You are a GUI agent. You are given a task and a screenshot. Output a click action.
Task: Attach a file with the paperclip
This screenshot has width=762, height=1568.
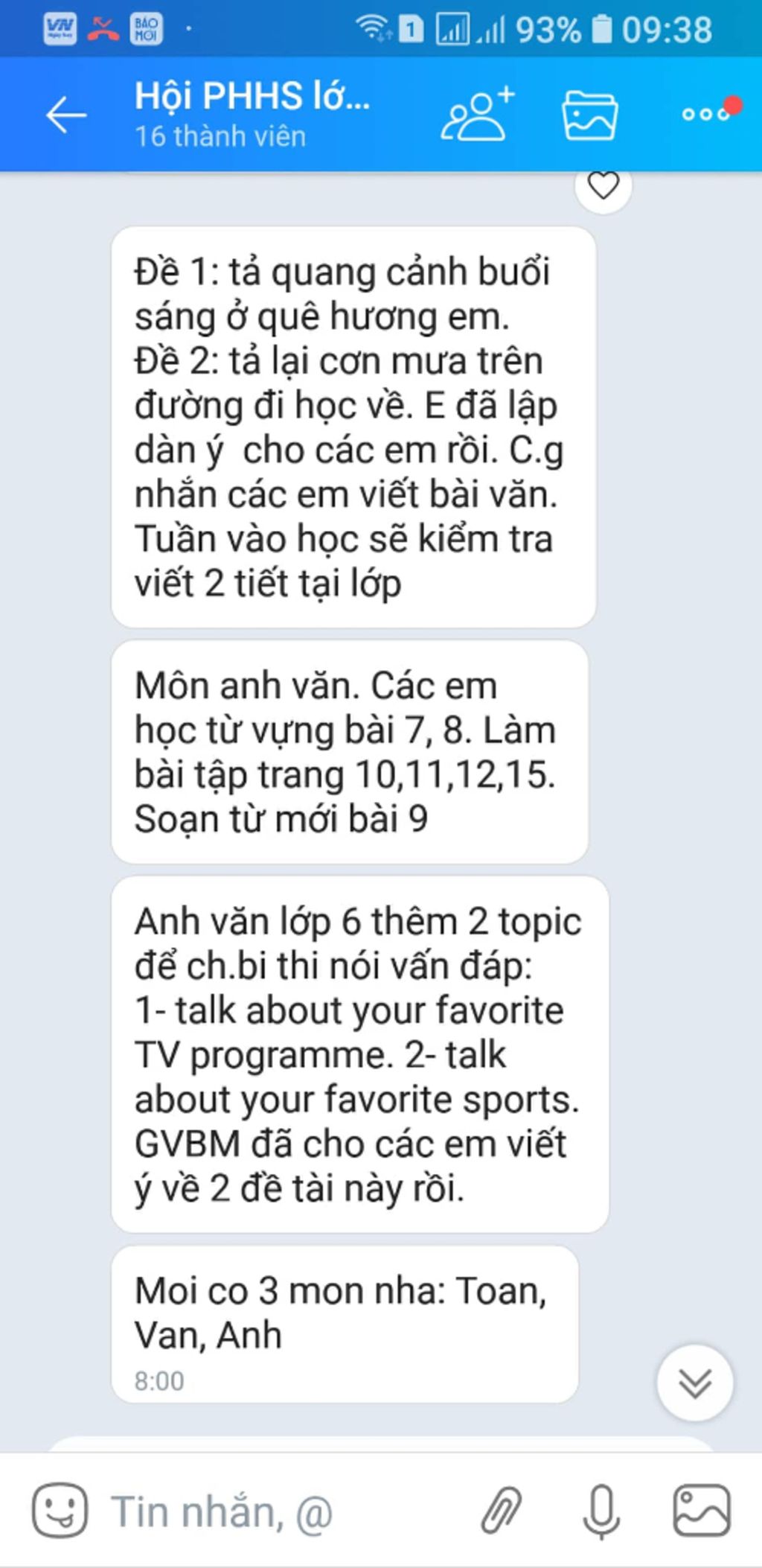(501, 1511)
